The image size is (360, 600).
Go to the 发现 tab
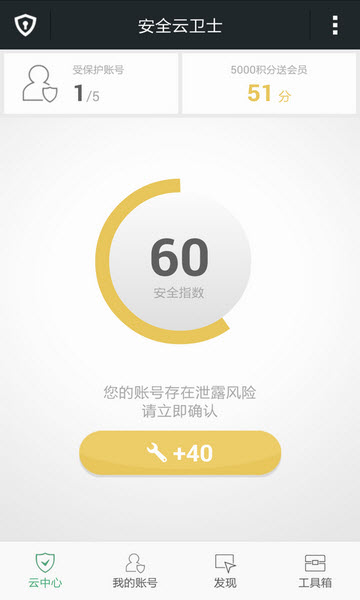[x=225, y=571]
